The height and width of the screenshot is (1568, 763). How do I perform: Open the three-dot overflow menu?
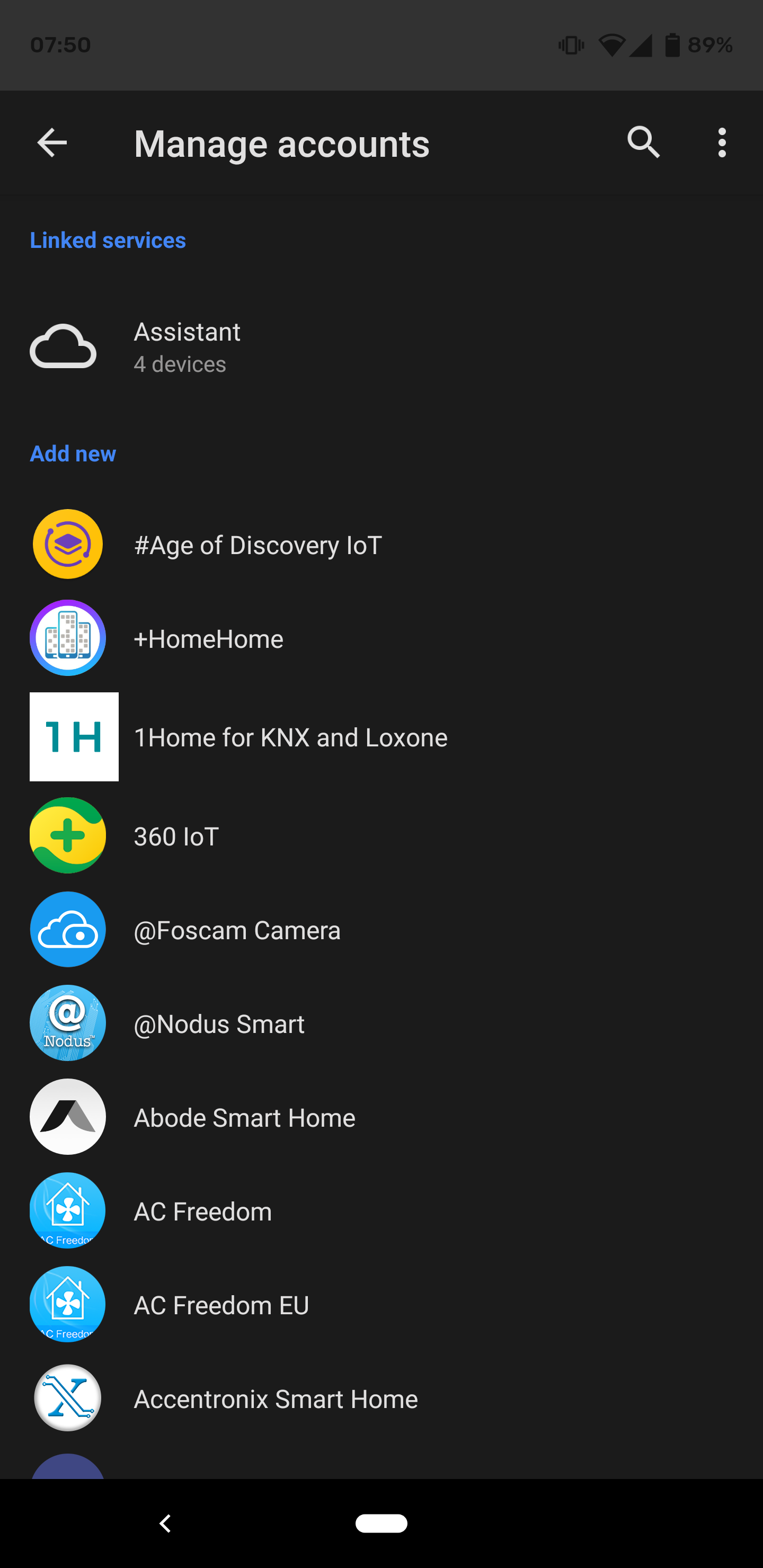point(722,143)
